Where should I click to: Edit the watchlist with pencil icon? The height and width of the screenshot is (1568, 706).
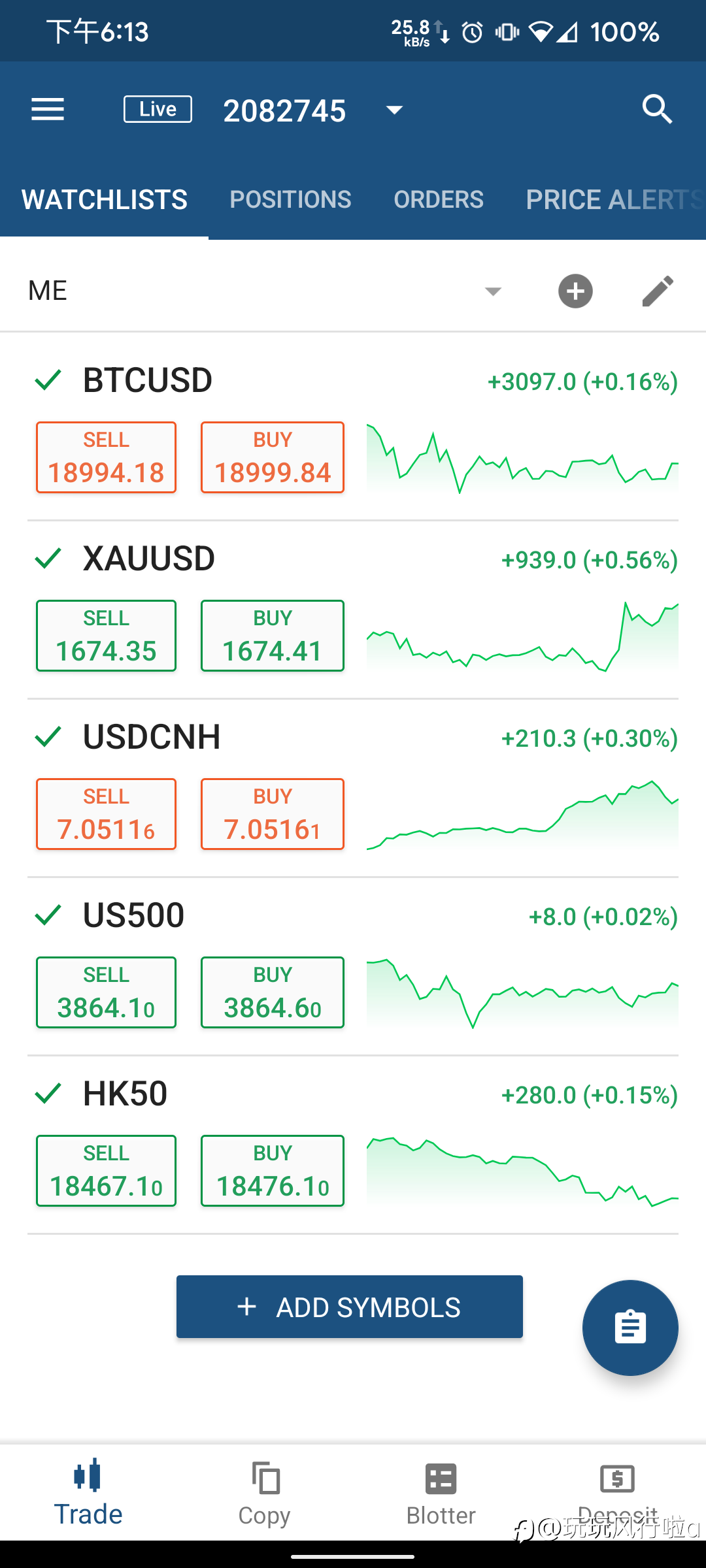[x=658, y=291]
